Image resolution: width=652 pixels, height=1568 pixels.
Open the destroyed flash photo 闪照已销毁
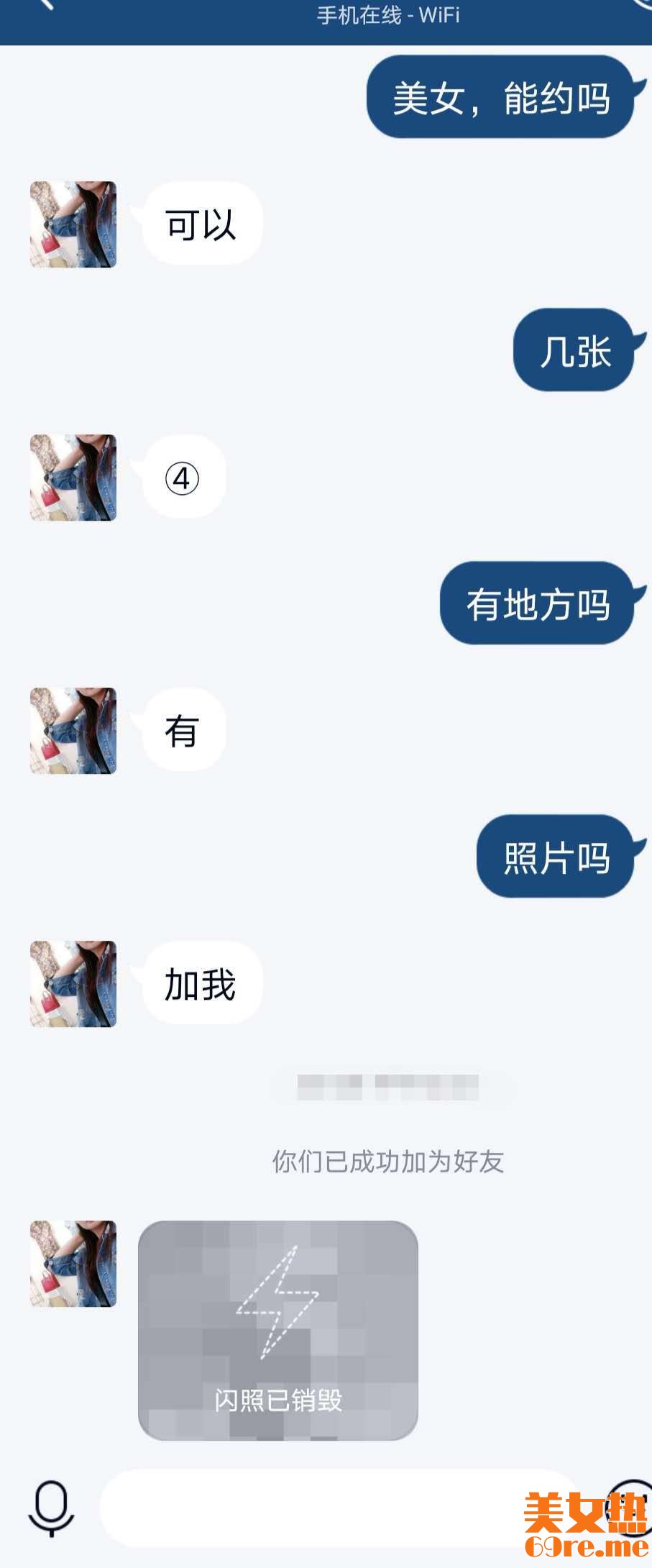(x=277, y=1330)
